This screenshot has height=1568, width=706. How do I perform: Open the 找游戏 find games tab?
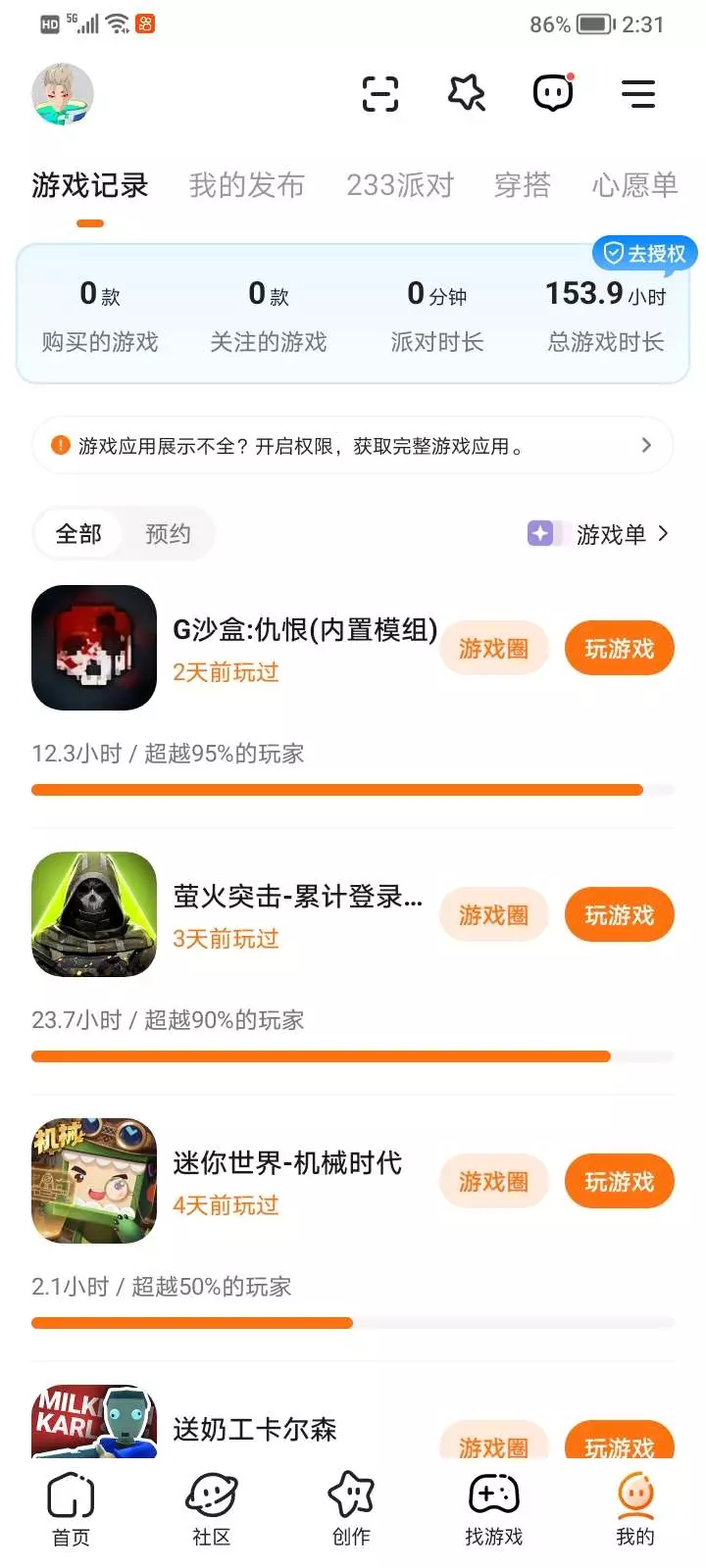pos(493,1509)
